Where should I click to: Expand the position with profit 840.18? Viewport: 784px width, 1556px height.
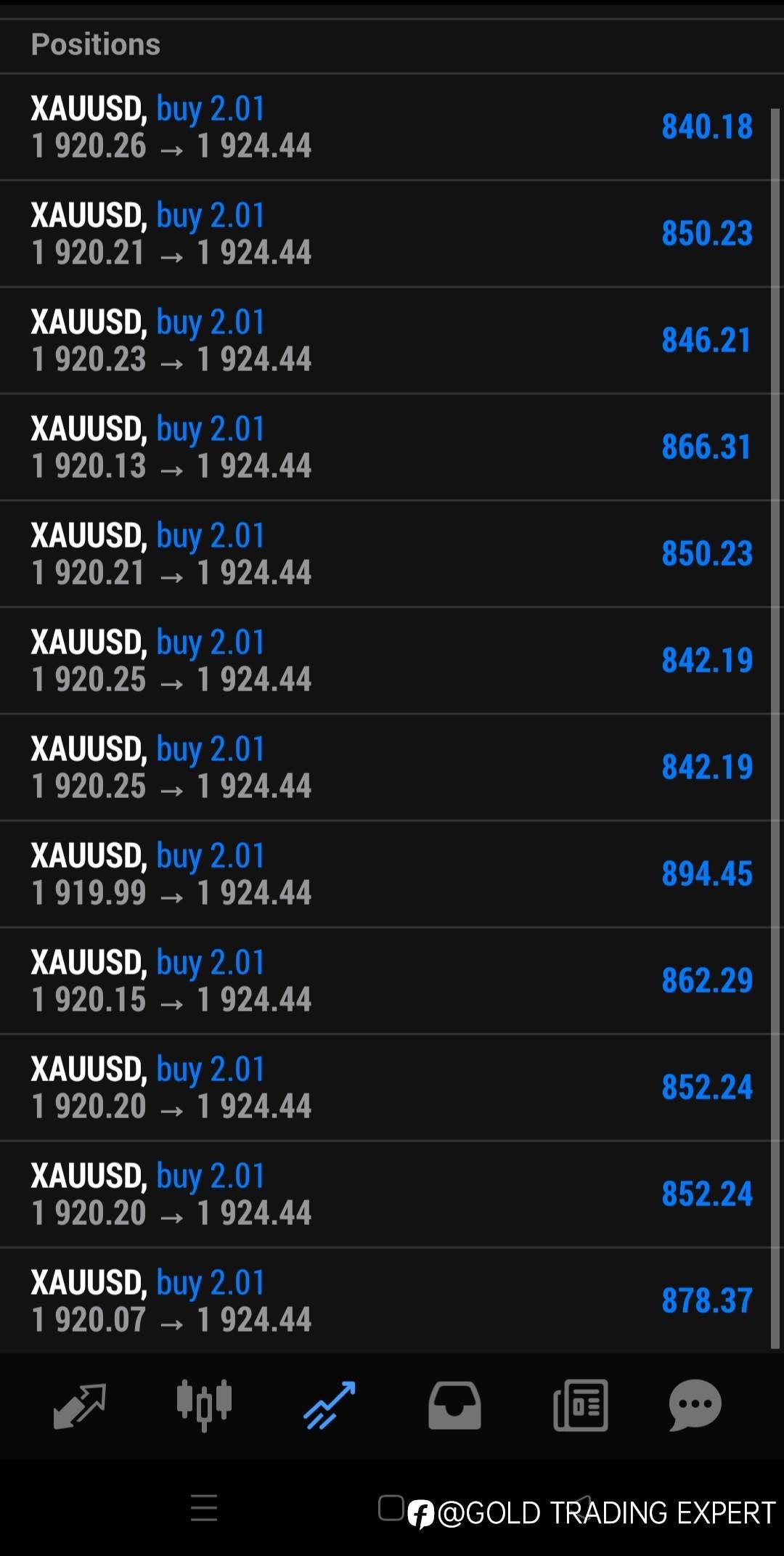point(385,127)
